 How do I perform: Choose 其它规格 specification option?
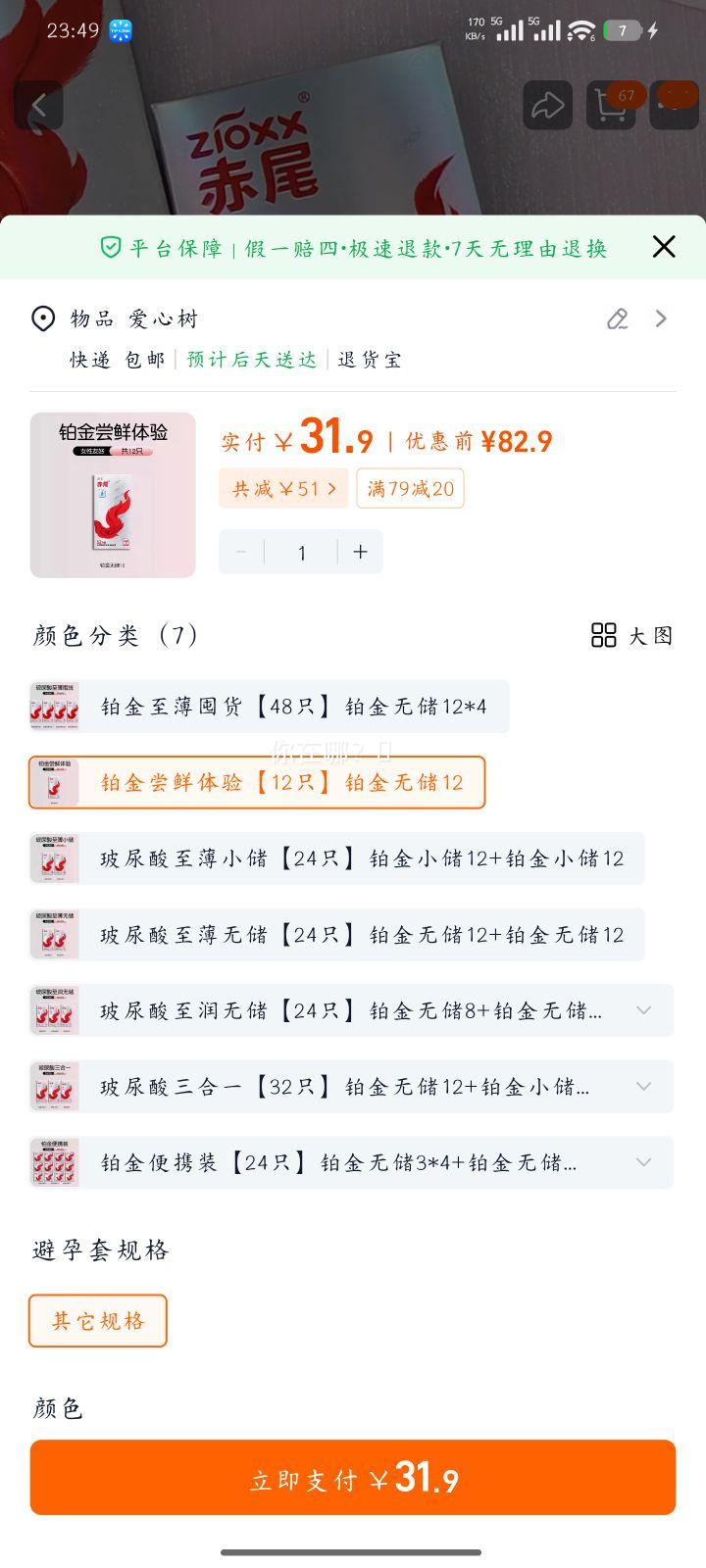[x=97, y=1321]
